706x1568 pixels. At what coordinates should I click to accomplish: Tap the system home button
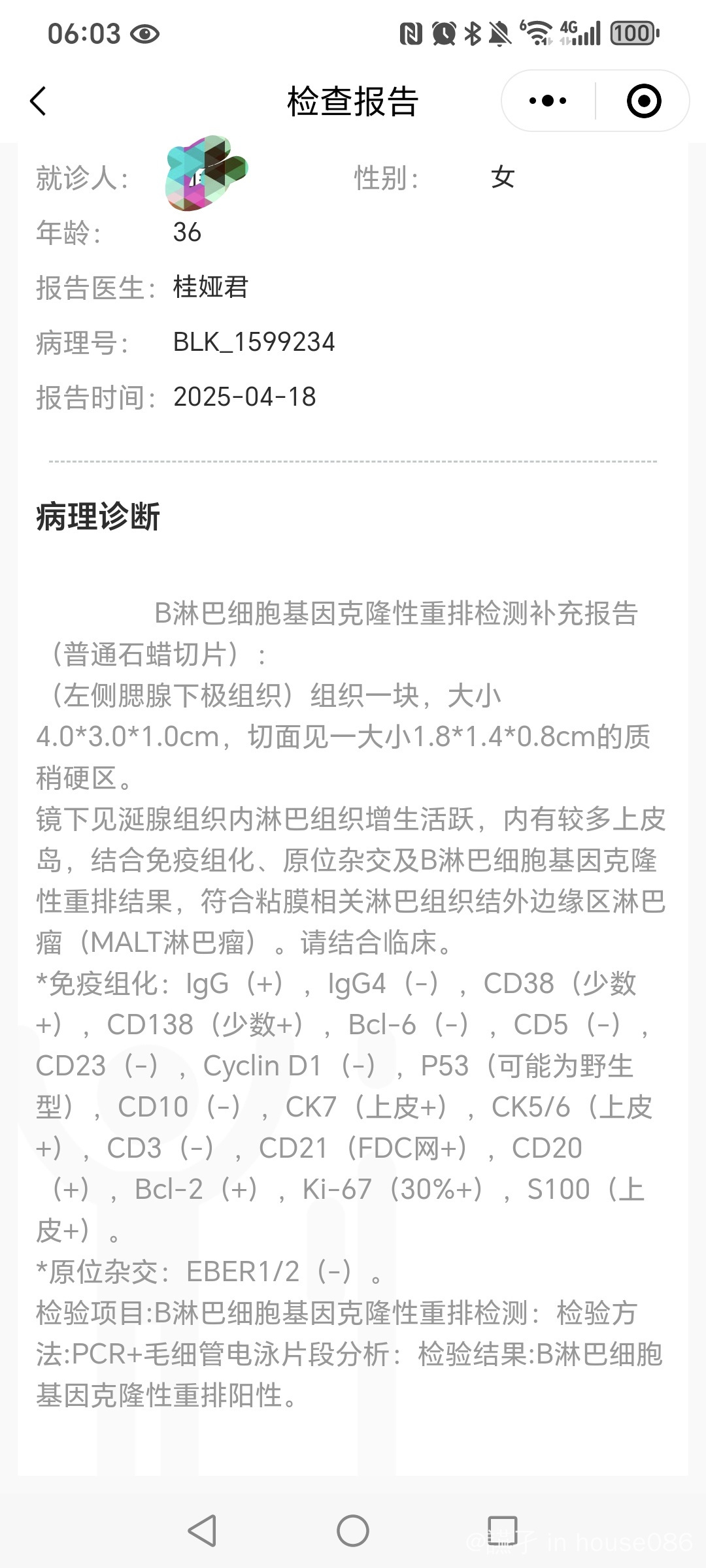click(353, 1531)
